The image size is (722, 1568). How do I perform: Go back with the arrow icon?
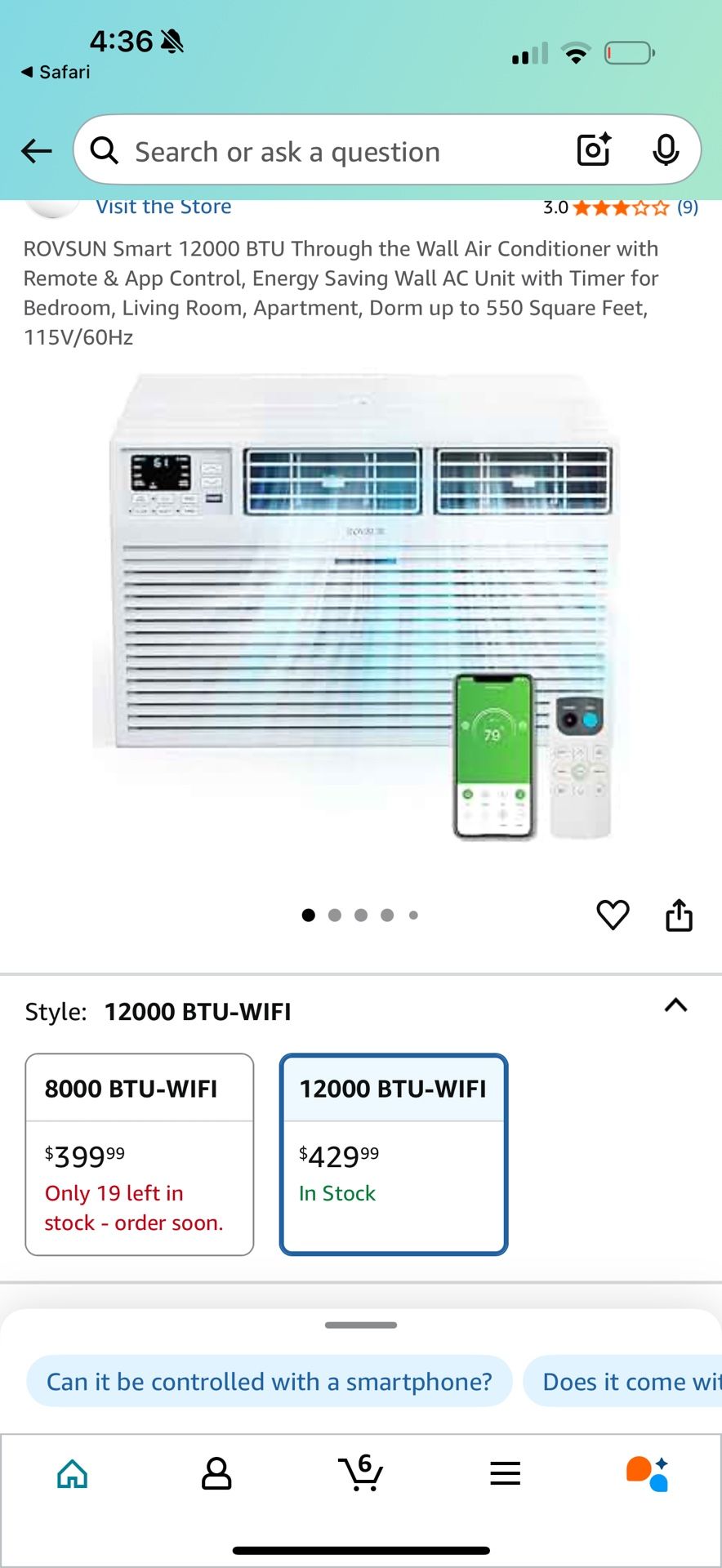(37, 151)
